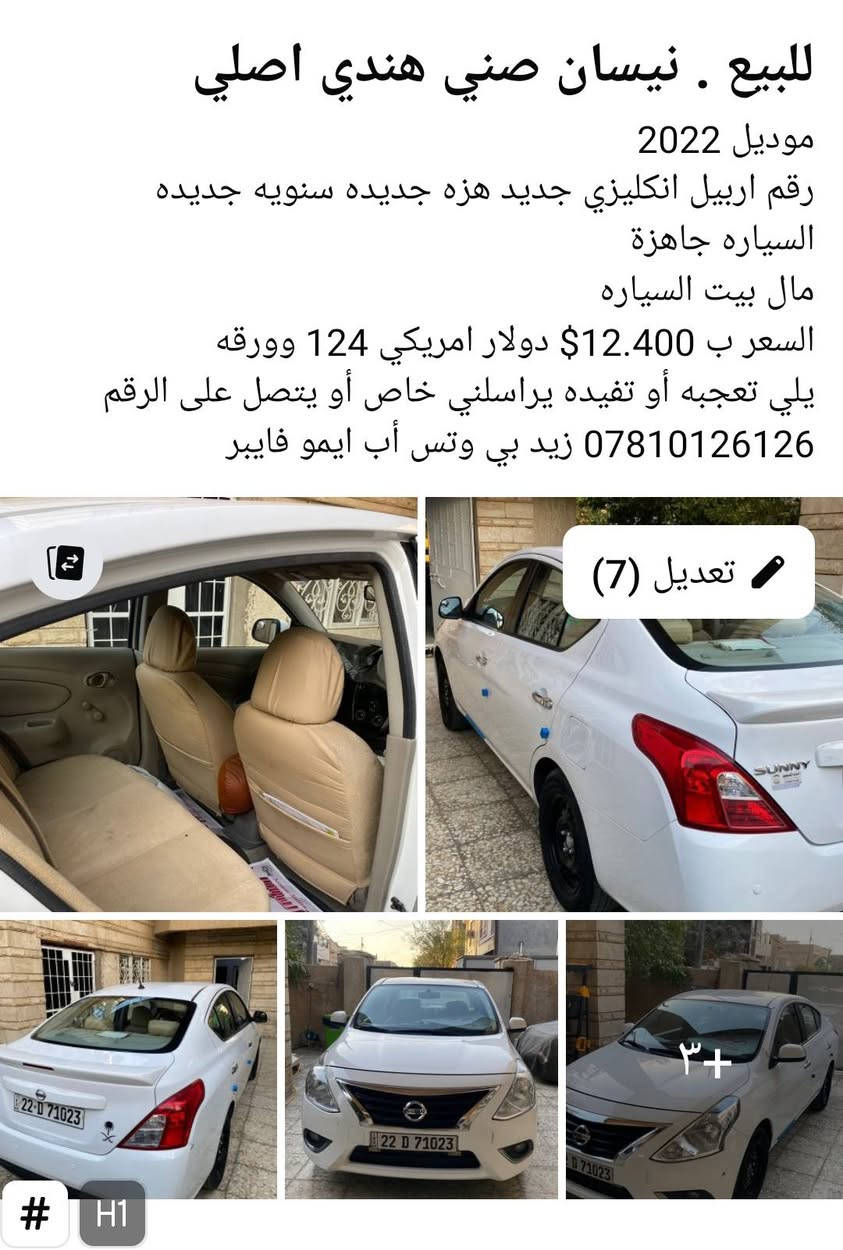This screenshot has height=1250, width=843.
Task: Open the front view Nissan photo
Action: pos(421,1060)
